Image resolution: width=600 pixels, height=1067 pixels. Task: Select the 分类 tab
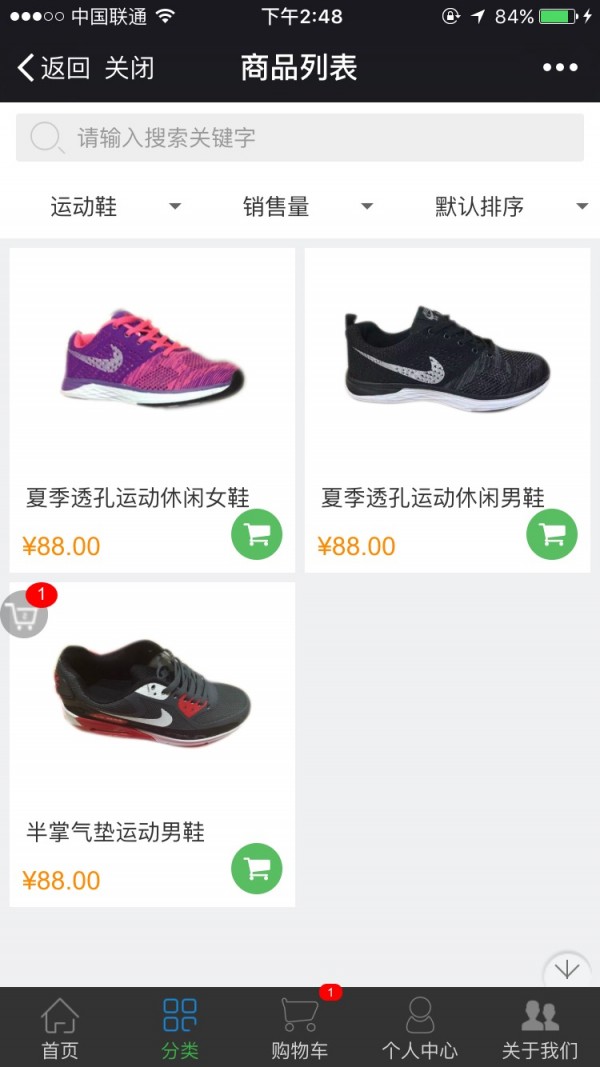point(180,1028)
